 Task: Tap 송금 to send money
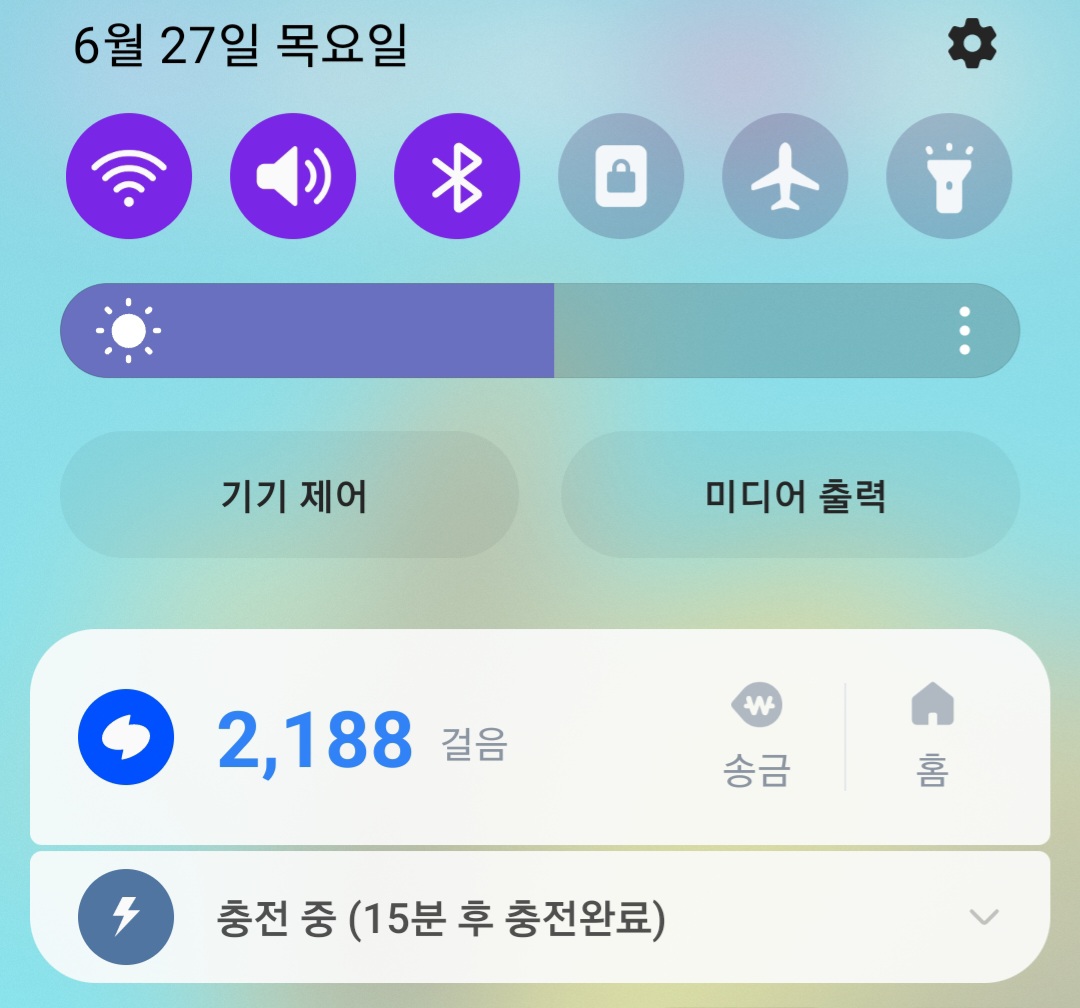pos(757,739)
